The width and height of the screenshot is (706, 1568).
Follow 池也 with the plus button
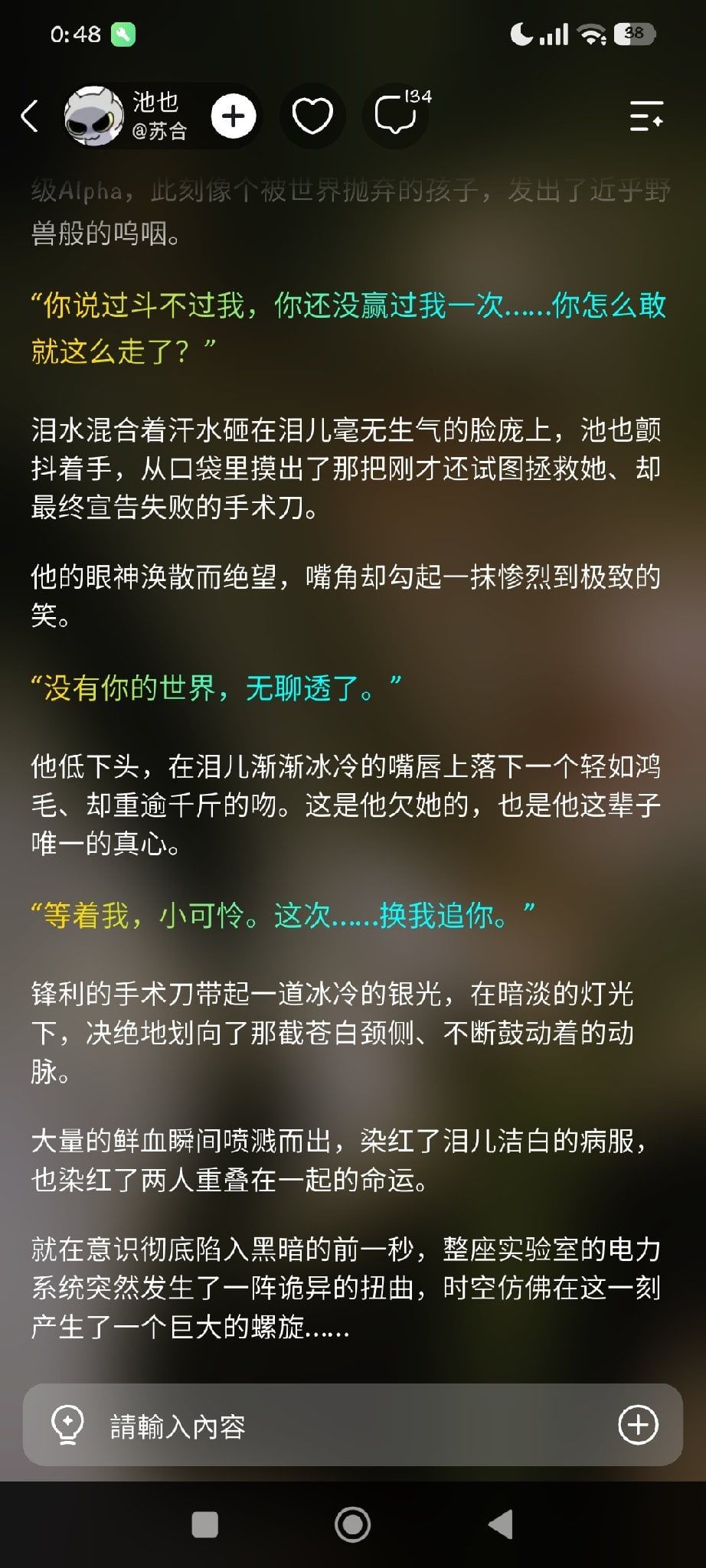pyautogui.click(x=233, y=116)
